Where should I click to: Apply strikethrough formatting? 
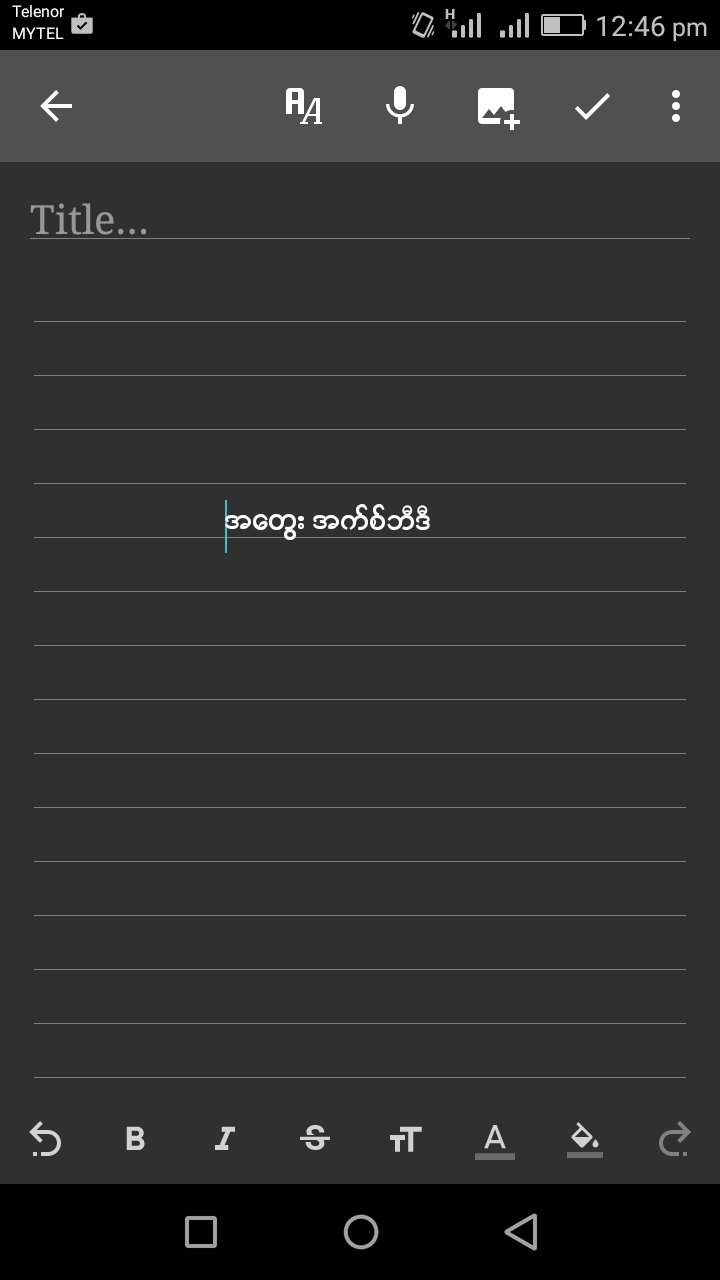coord(315,1138)
